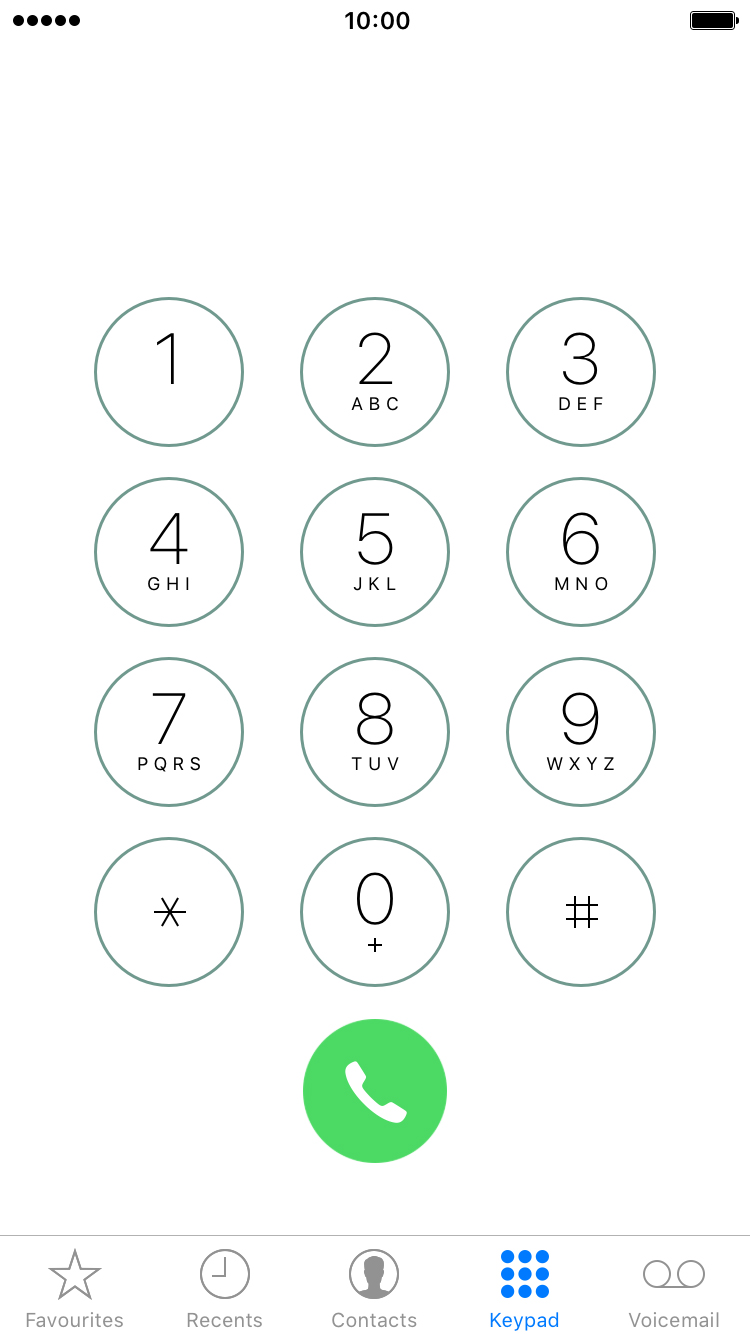Start the call with the green phone button

coord(375,1091)
